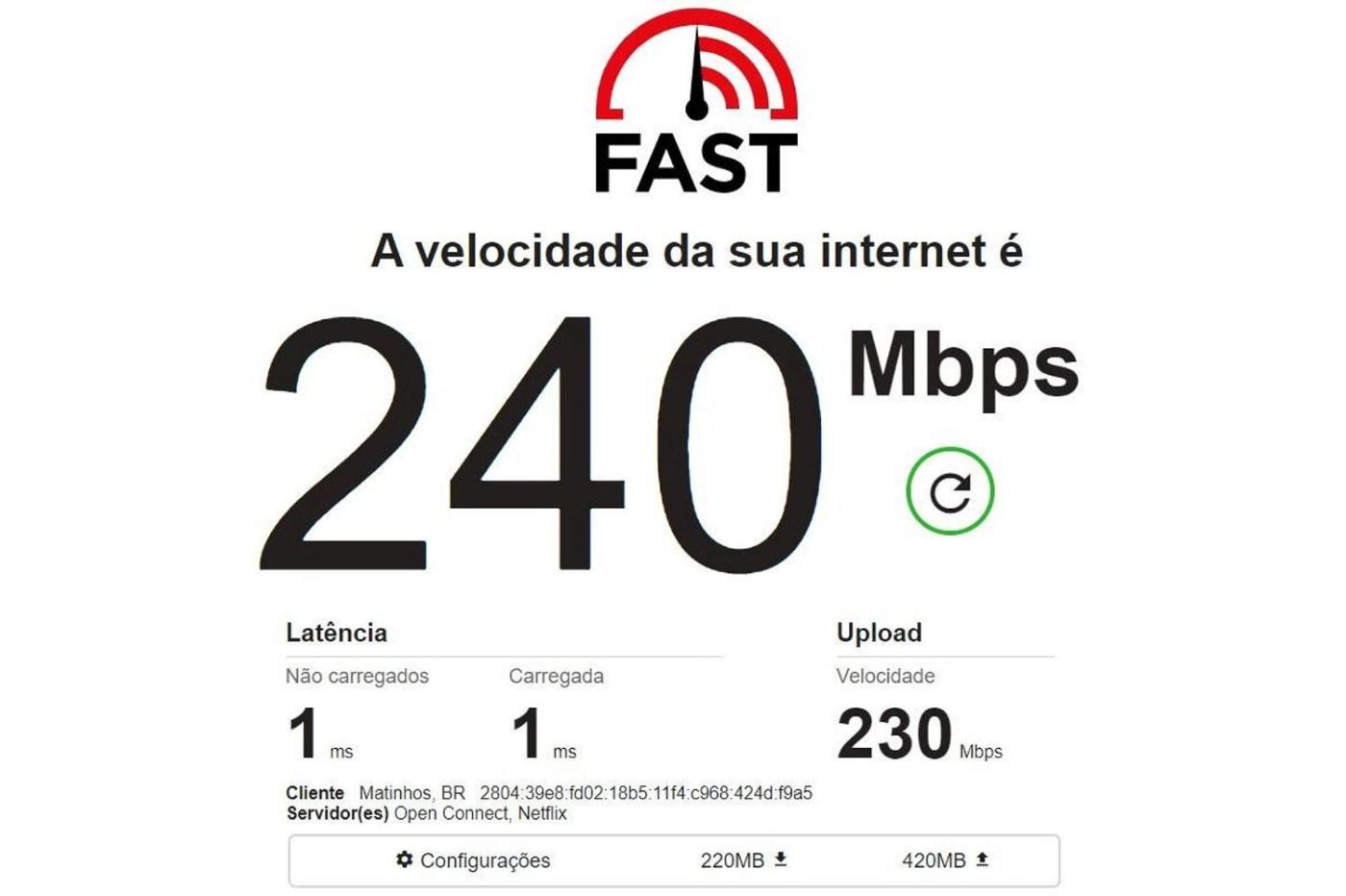Restart the speed test with the refresh icon
The height and width of the screenshot is (896, 1346).
coord(950,491)
